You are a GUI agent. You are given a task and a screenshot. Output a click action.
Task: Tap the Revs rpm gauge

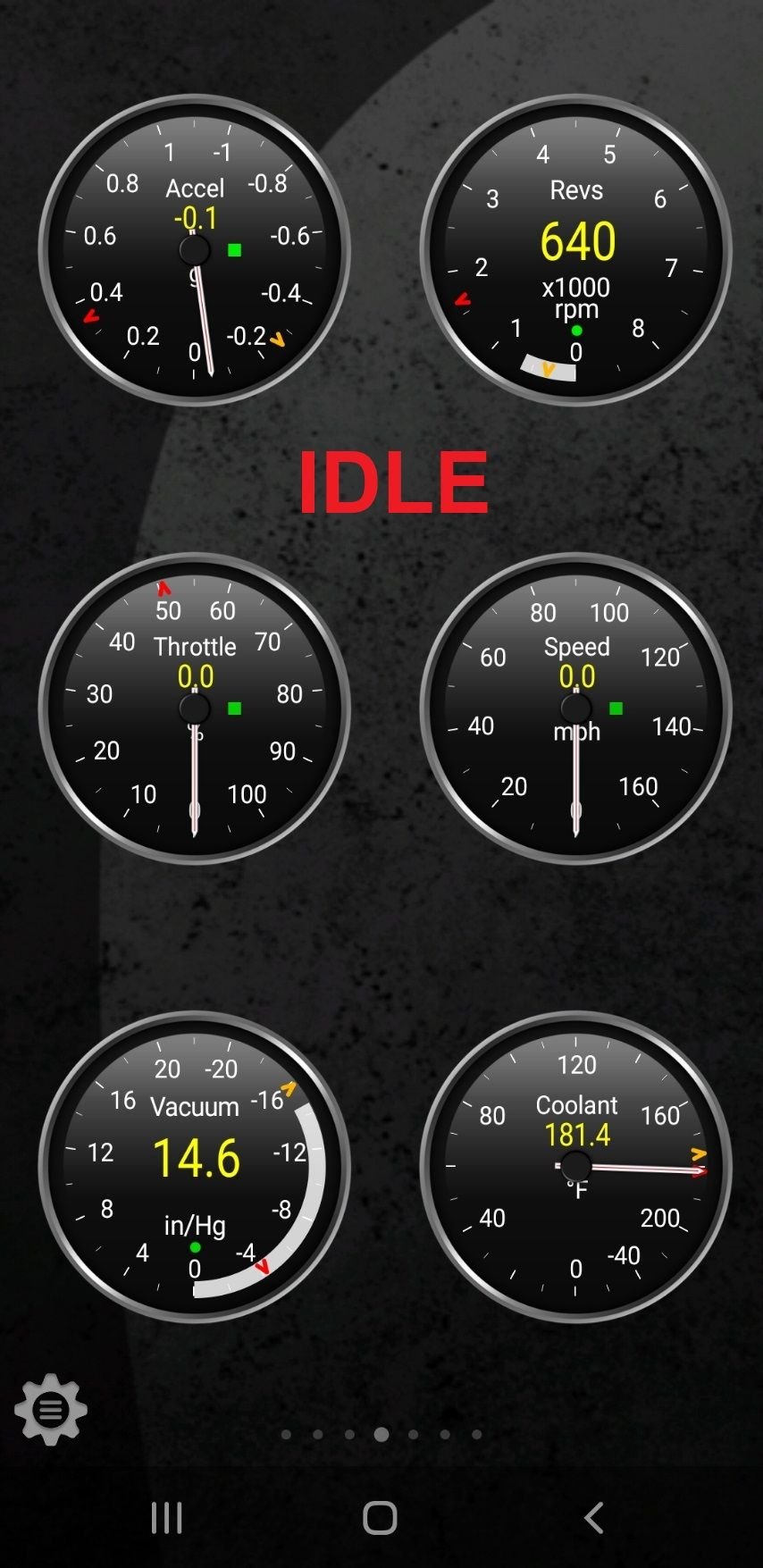pyautogui.click(x=576, y=250)
